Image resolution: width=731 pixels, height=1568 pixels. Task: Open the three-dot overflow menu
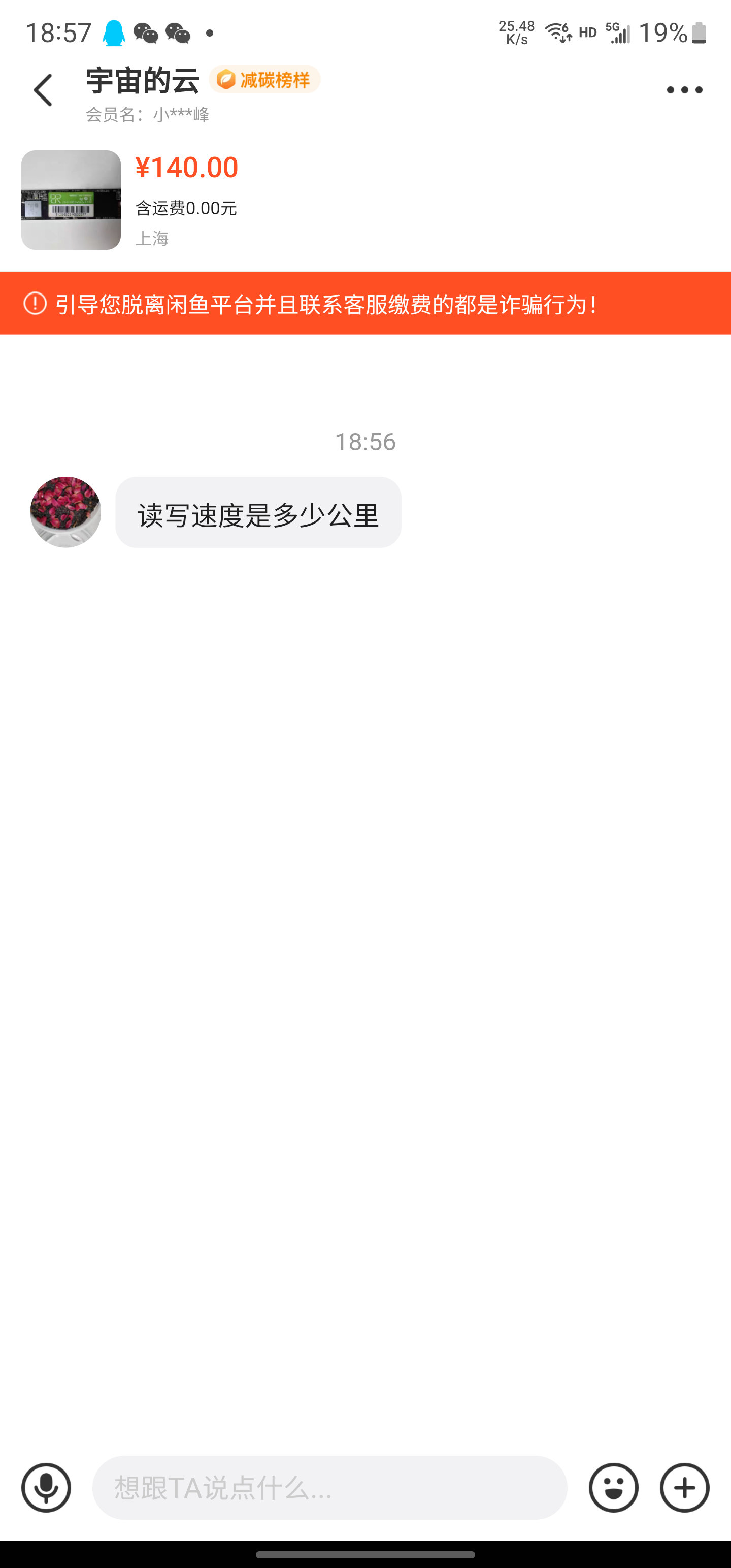[684, 90]
